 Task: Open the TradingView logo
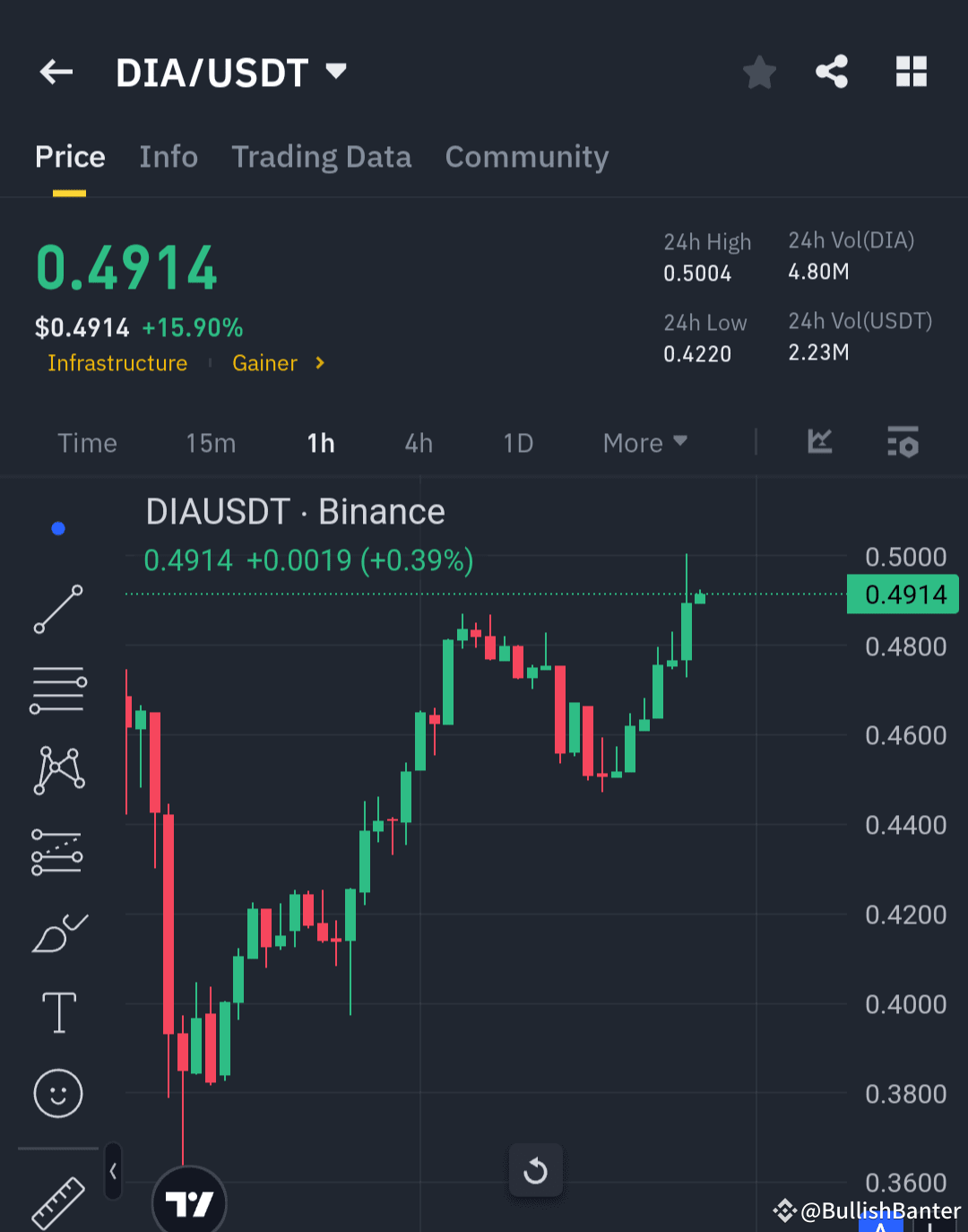click(189, 1202)
